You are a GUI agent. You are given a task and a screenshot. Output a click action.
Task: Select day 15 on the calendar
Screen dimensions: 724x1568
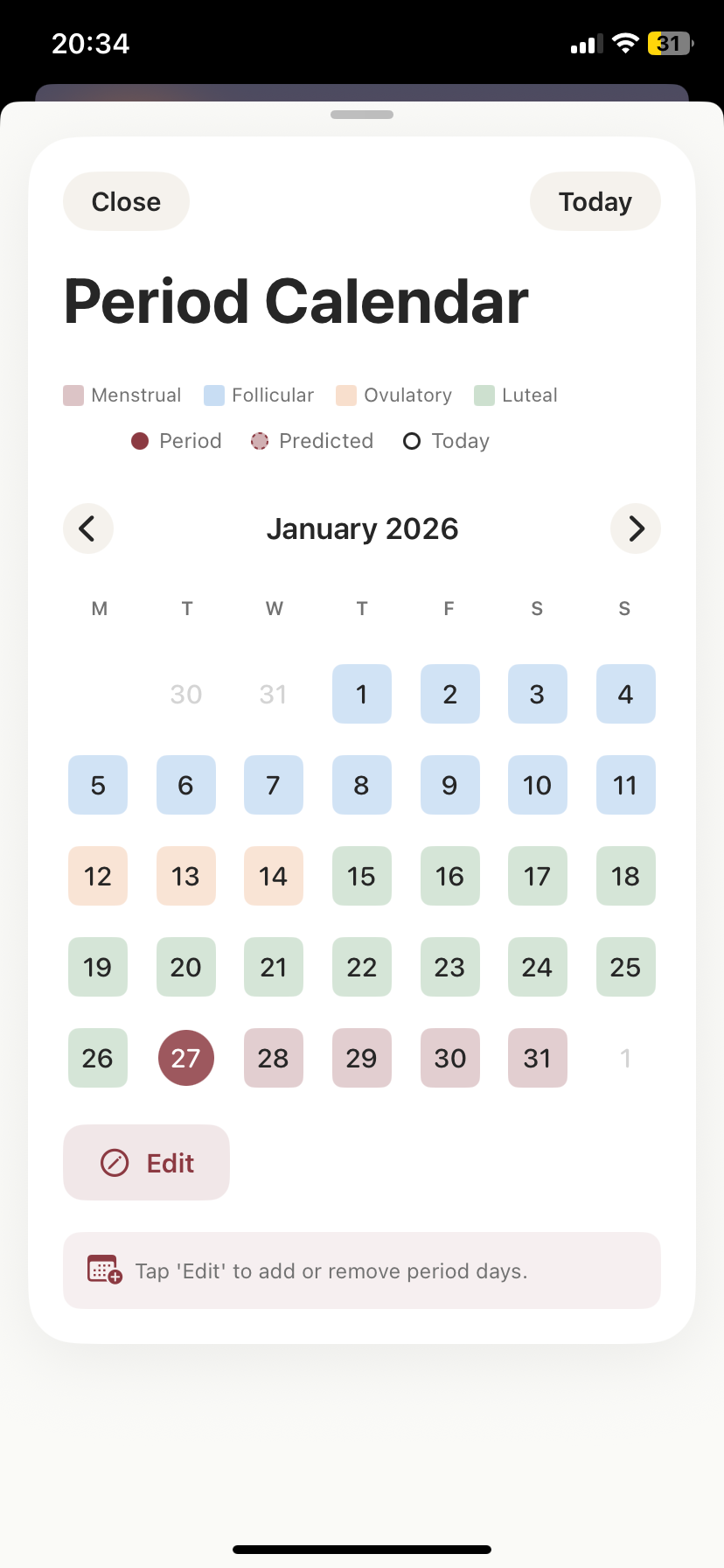coord(361,876)
